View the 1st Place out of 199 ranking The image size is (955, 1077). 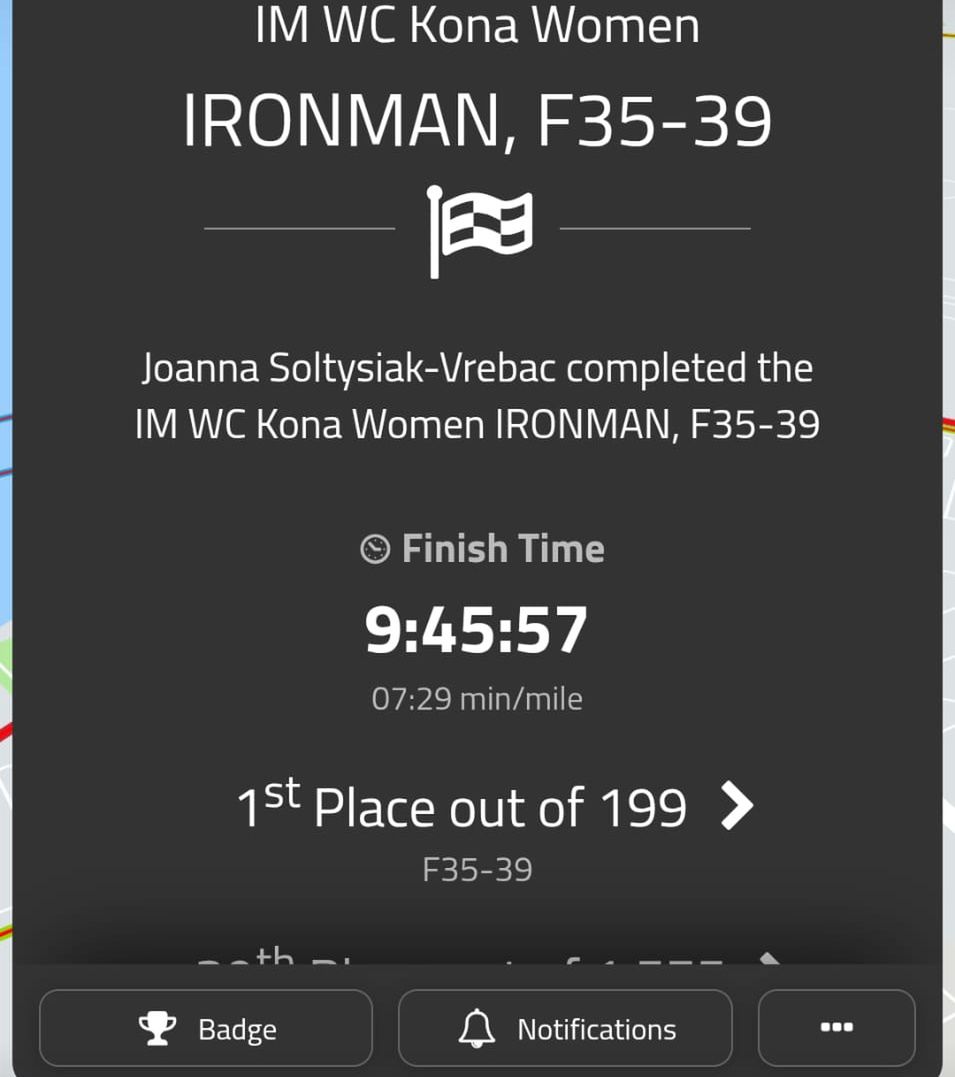tap(495, 808)
